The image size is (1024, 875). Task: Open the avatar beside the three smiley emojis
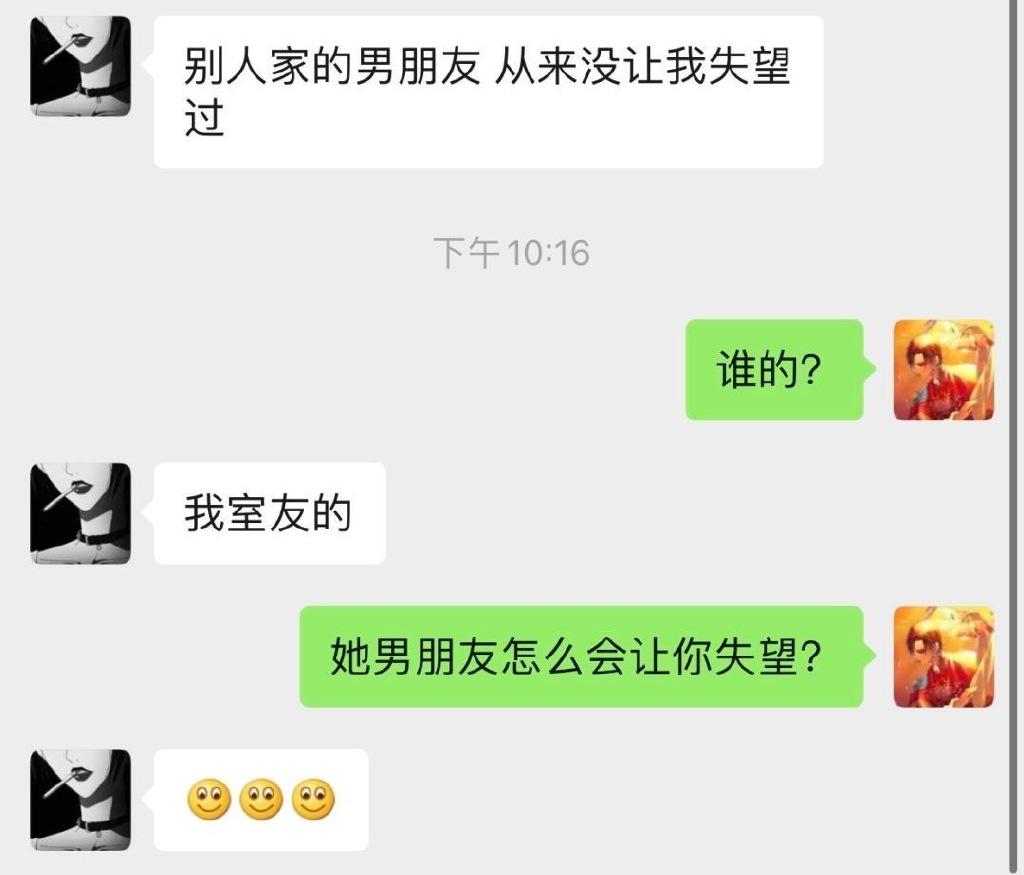pyautogui.click(x=80, y=800)
